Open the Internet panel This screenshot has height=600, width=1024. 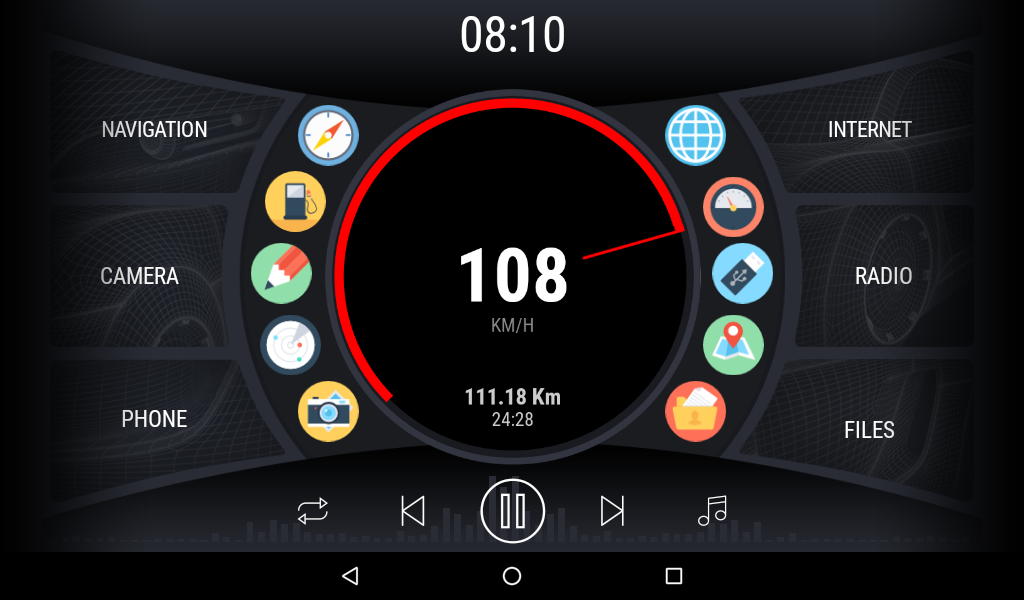click(x=869, y=130)
